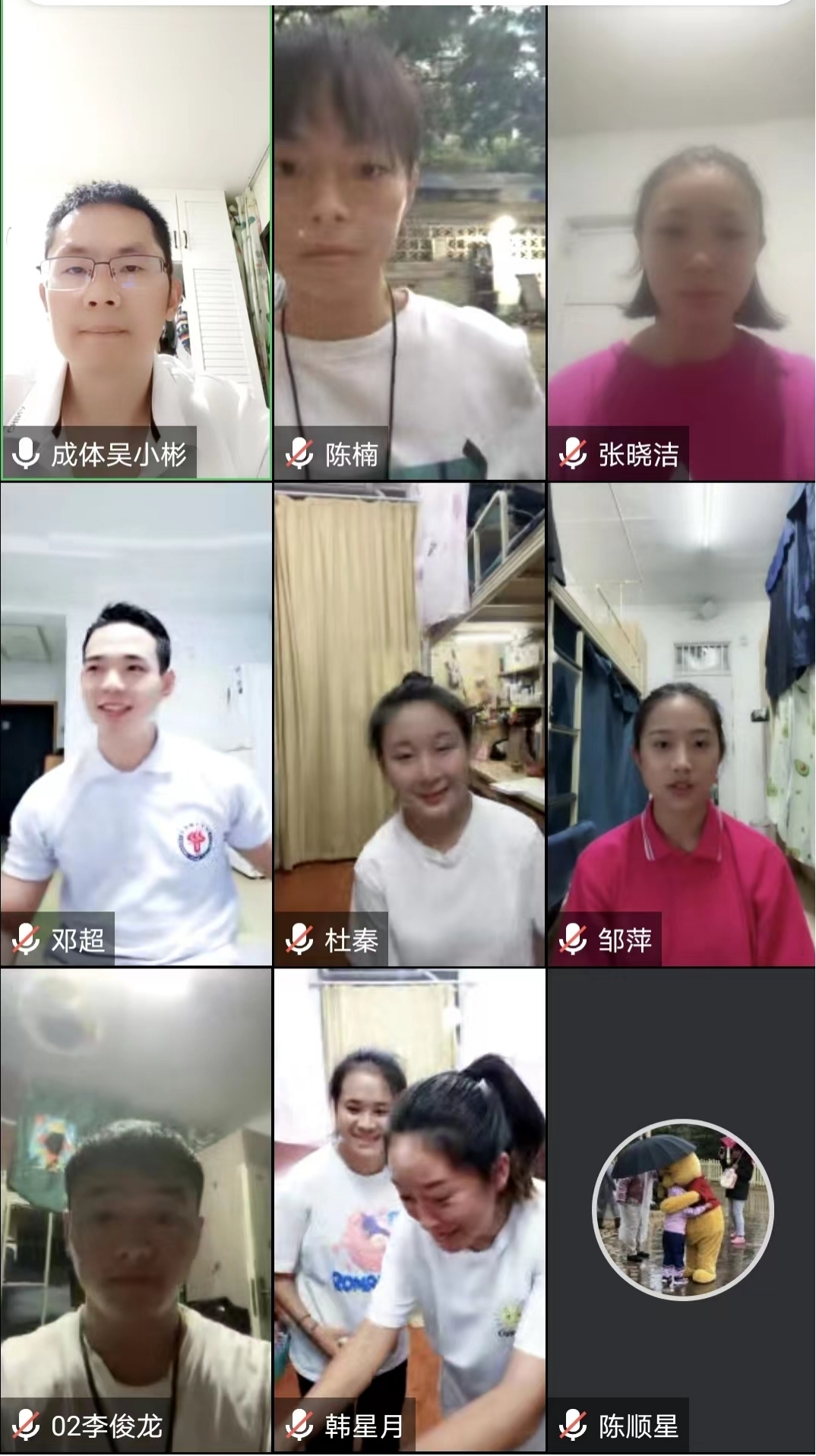This screenshot has width=816, height=1456.
Task: Tap 陈顺星's avatar tile
Action: coord(682,1209)
